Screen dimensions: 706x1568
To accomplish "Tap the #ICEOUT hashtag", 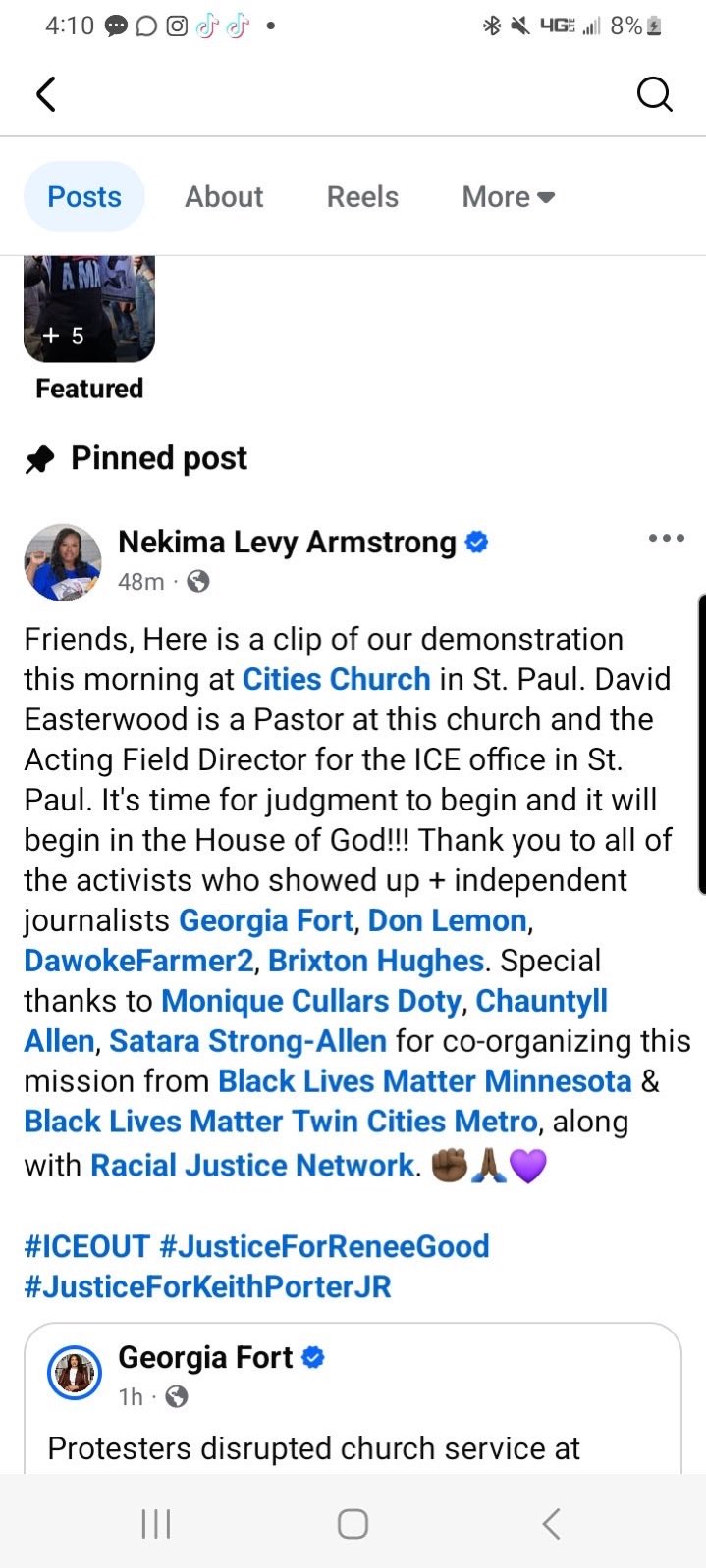I will [x=86, y=1246].
